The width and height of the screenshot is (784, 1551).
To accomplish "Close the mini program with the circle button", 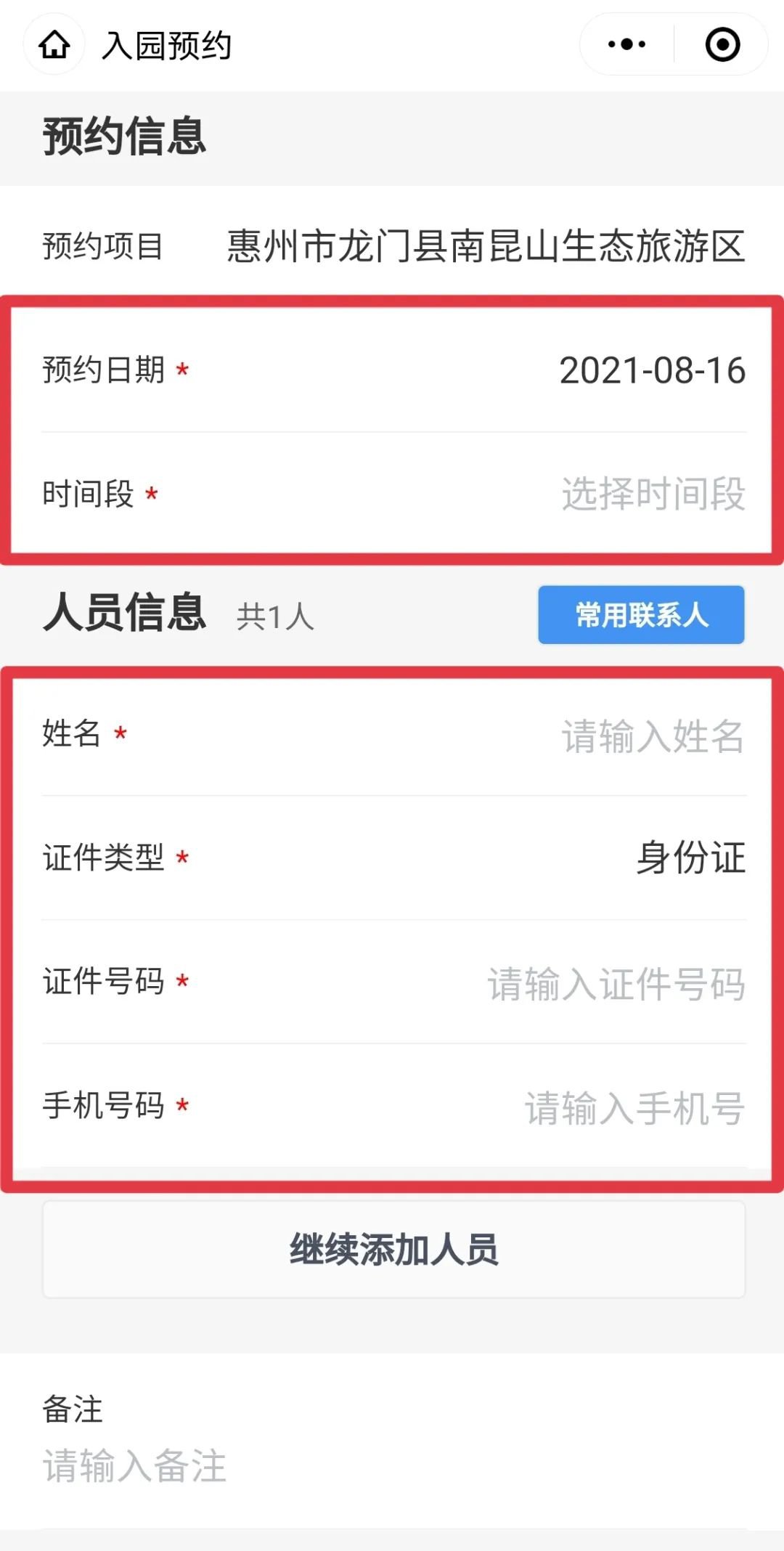I will pyautogui.click(x=722, y=44).
